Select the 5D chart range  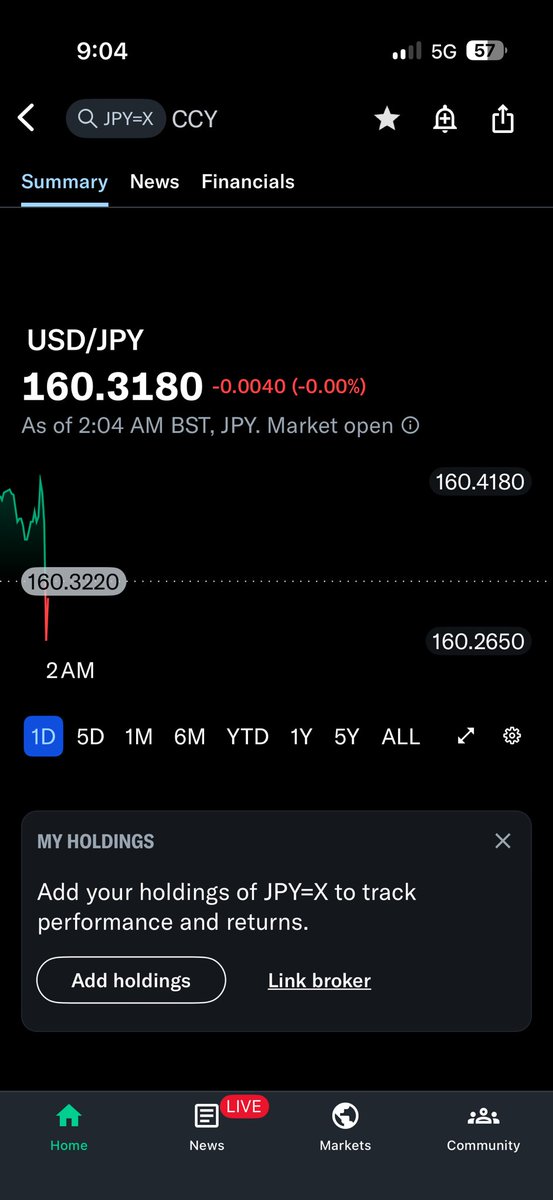click(x=90, y=737)
